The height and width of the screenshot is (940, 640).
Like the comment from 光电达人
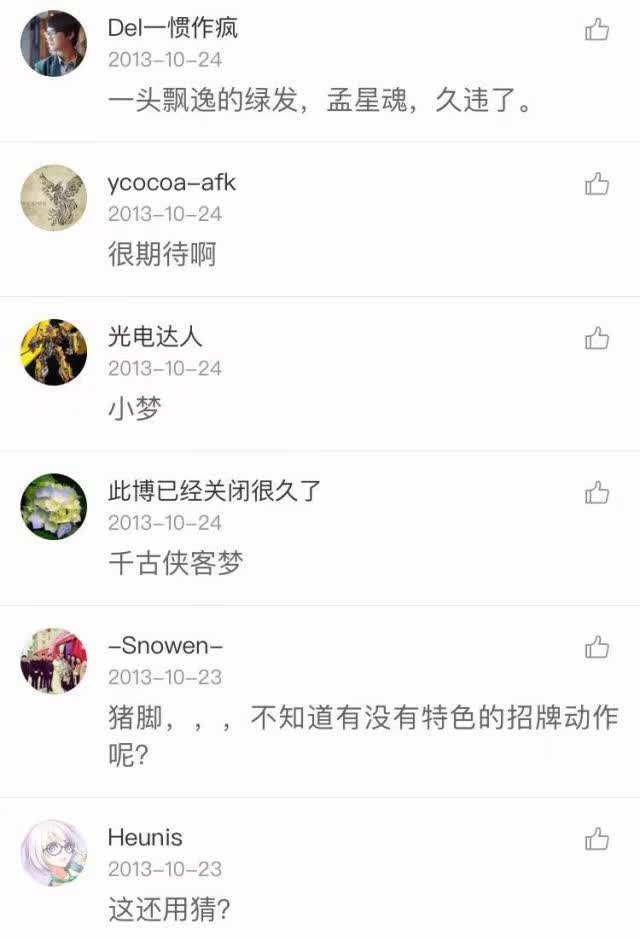pyautogui.click(x=597, y=338)
